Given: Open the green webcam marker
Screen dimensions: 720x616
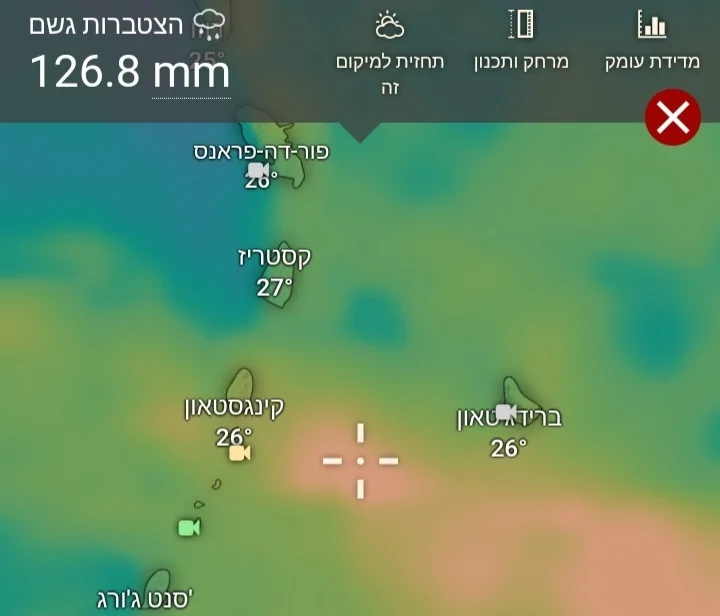Looking at the screenshot, I should coord(189,527).
